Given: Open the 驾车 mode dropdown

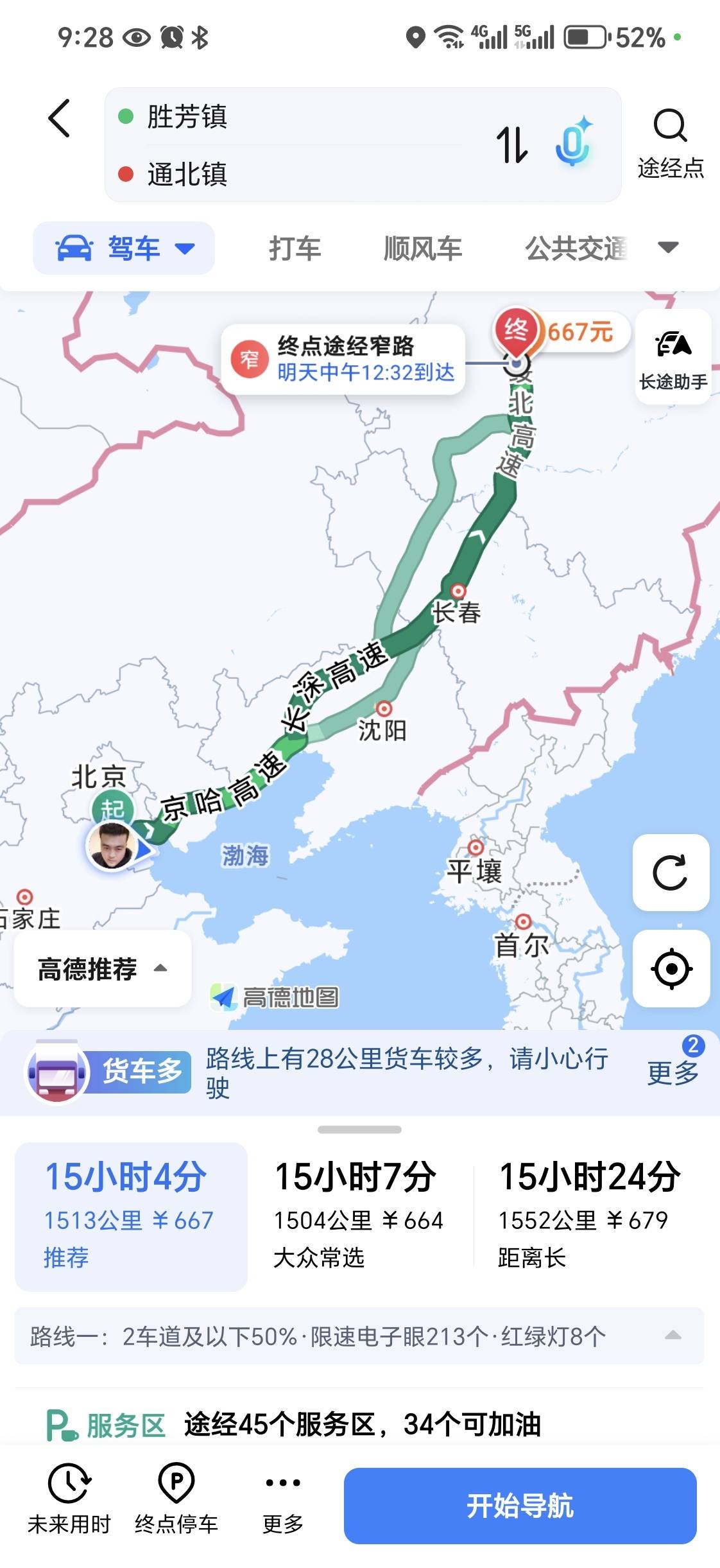Looking at the screenshot, I should pos(124,248).
